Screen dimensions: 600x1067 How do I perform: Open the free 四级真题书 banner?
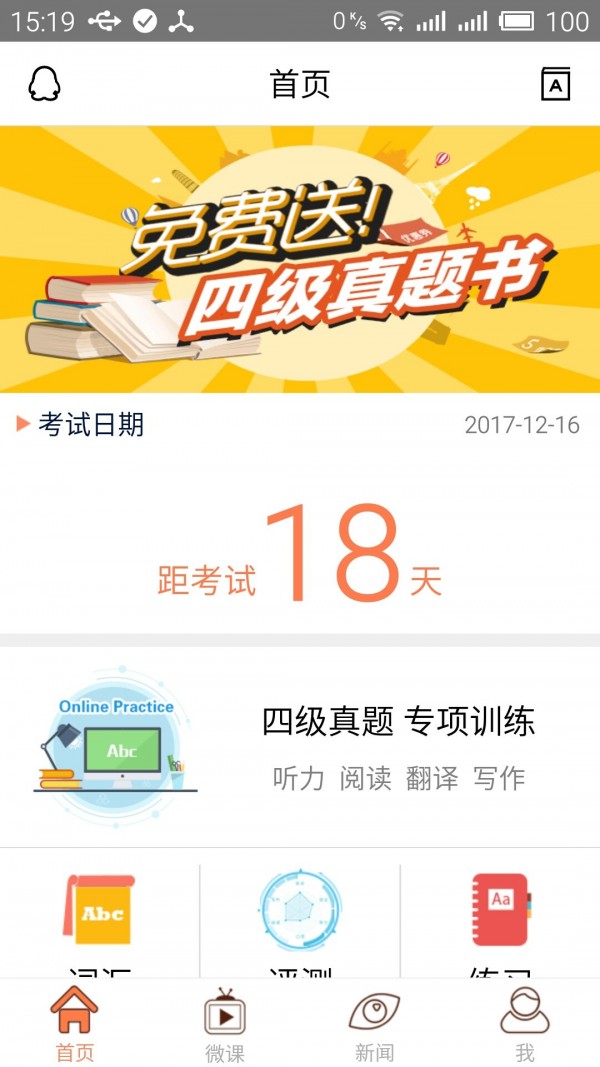pos(300,259)
